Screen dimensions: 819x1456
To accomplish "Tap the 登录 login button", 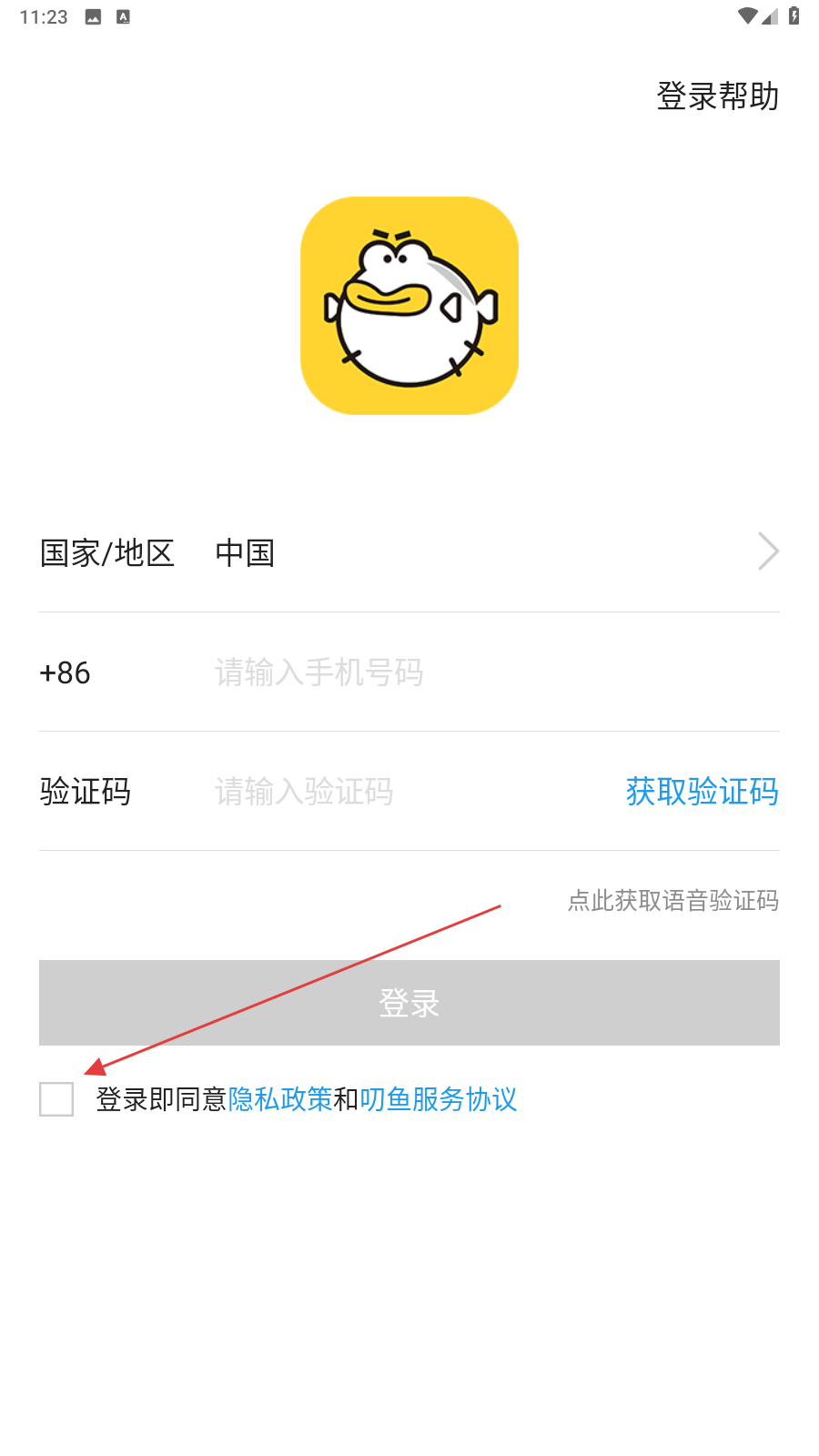I will pyautogui.click(x=409, y=1003).
